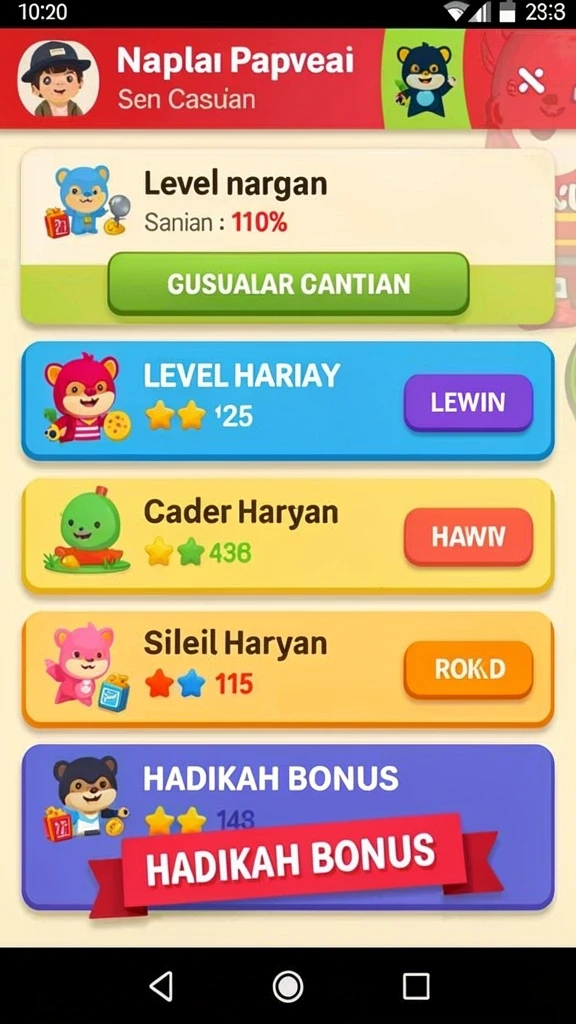Open recent apps with the square button
The width and height of the screenshot is (576, 1024).
point(416,986)
